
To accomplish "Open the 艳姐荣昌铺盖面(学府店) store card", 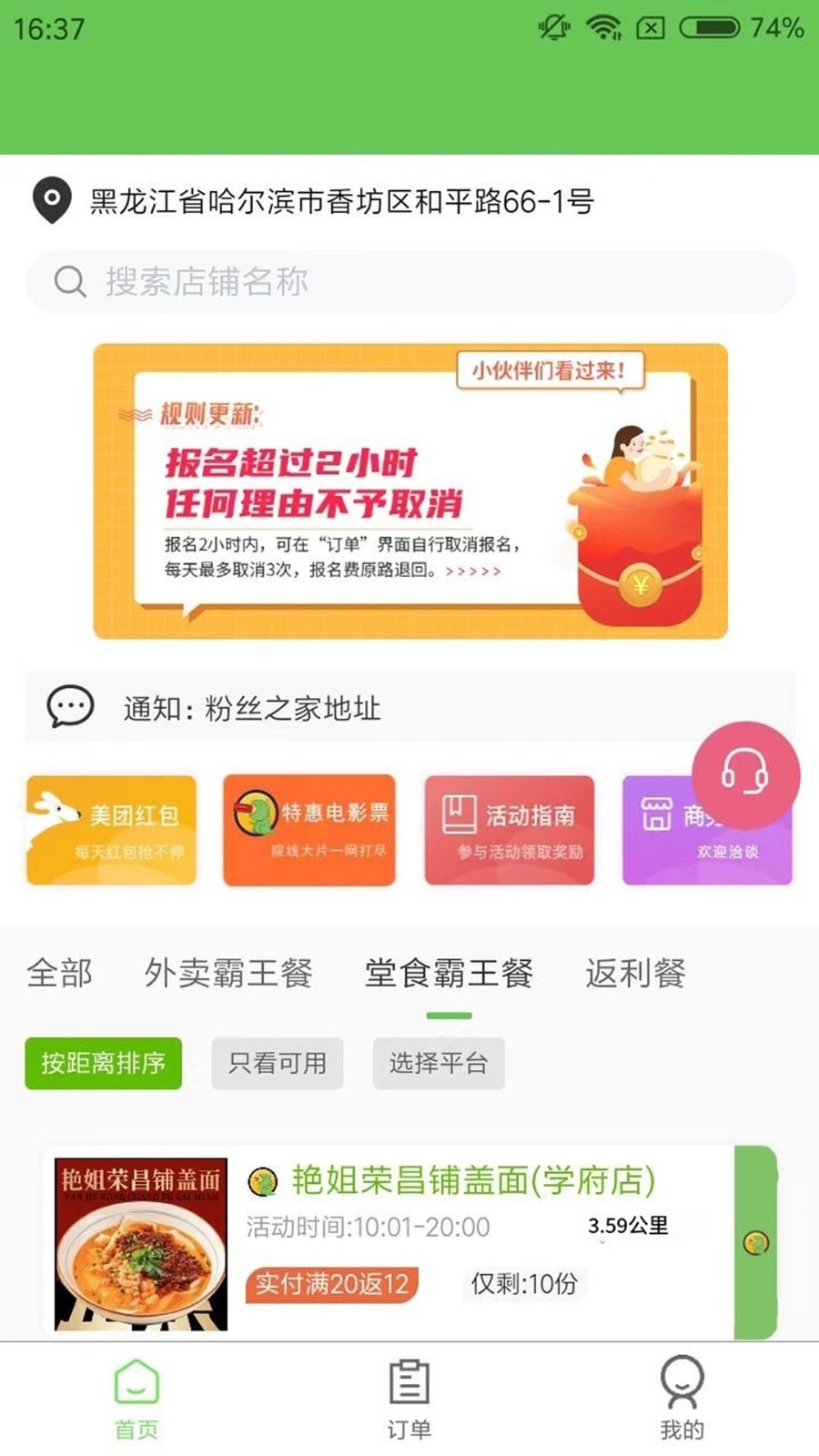I will (x=410, y=1242).
